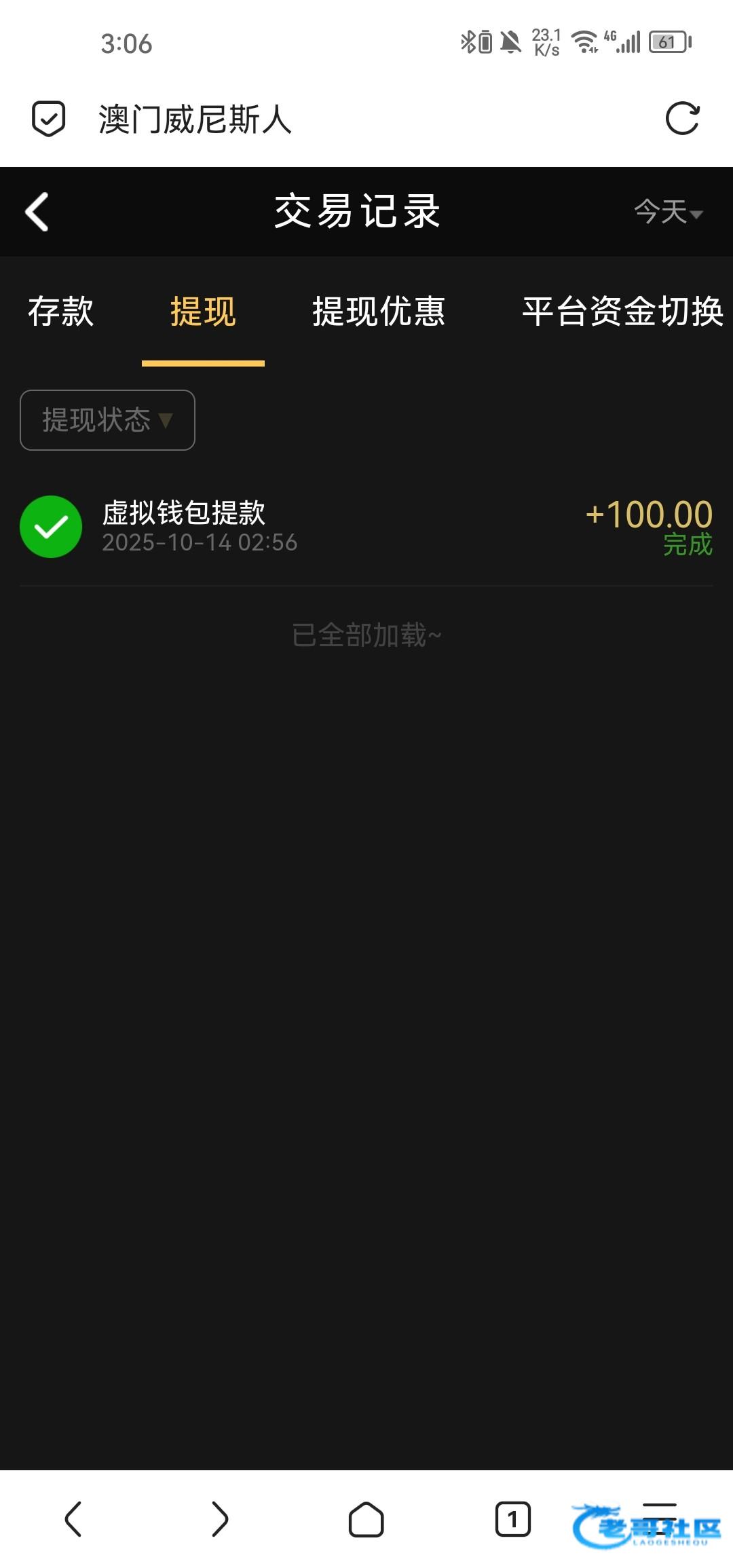Tap the browser back arrow
Screen dimensions: 733x1568
73,1518
